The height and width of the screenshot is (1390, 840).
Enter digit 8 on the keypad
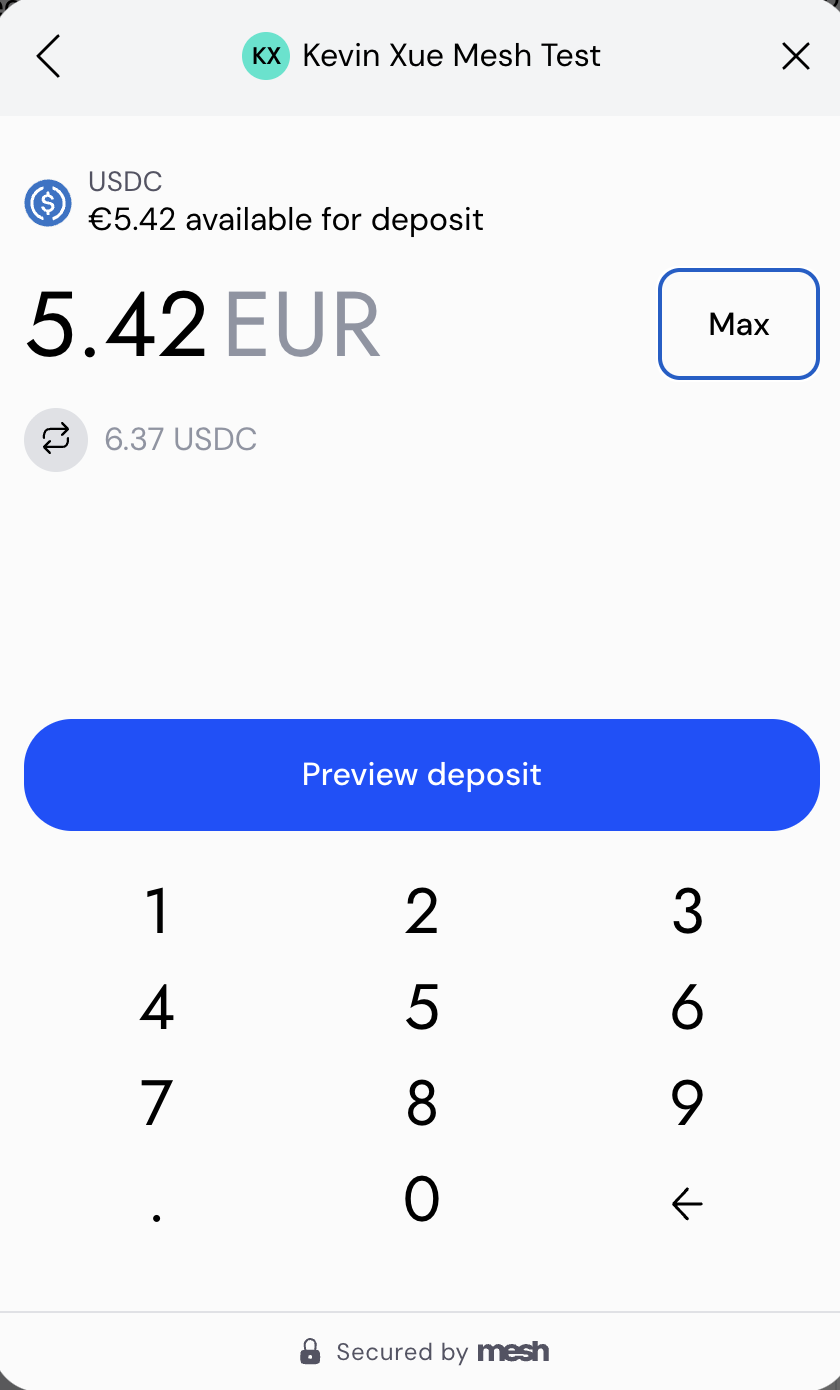(421, 1103)
